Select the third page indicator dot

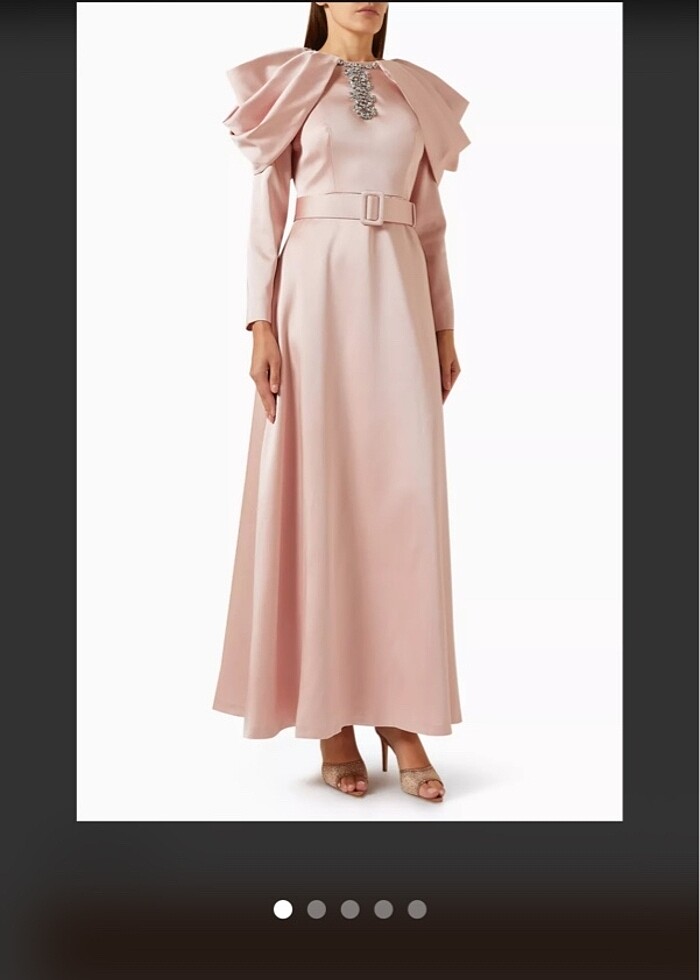350,909
